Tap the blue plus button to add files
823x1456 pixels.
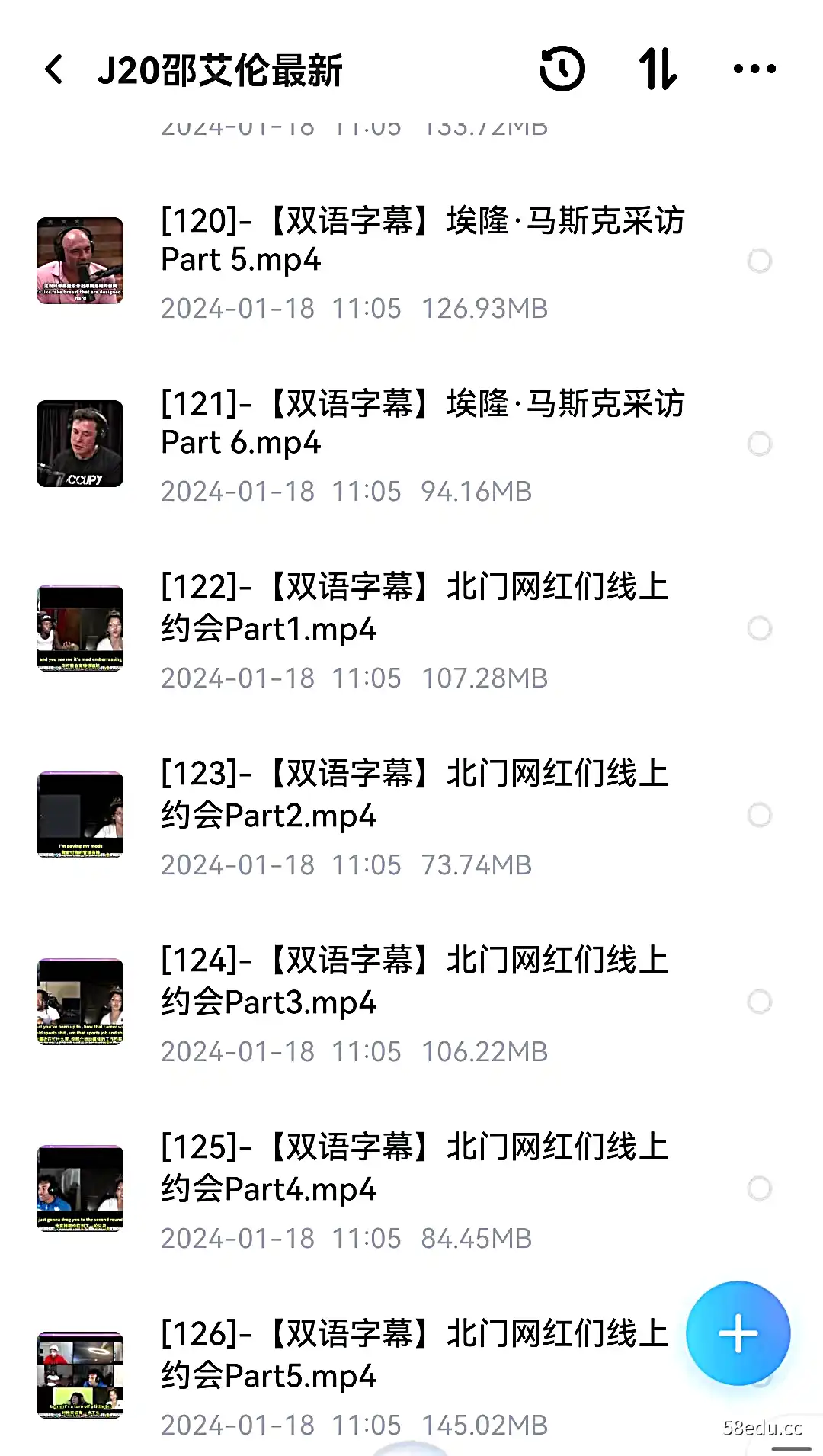[737, 1333]
